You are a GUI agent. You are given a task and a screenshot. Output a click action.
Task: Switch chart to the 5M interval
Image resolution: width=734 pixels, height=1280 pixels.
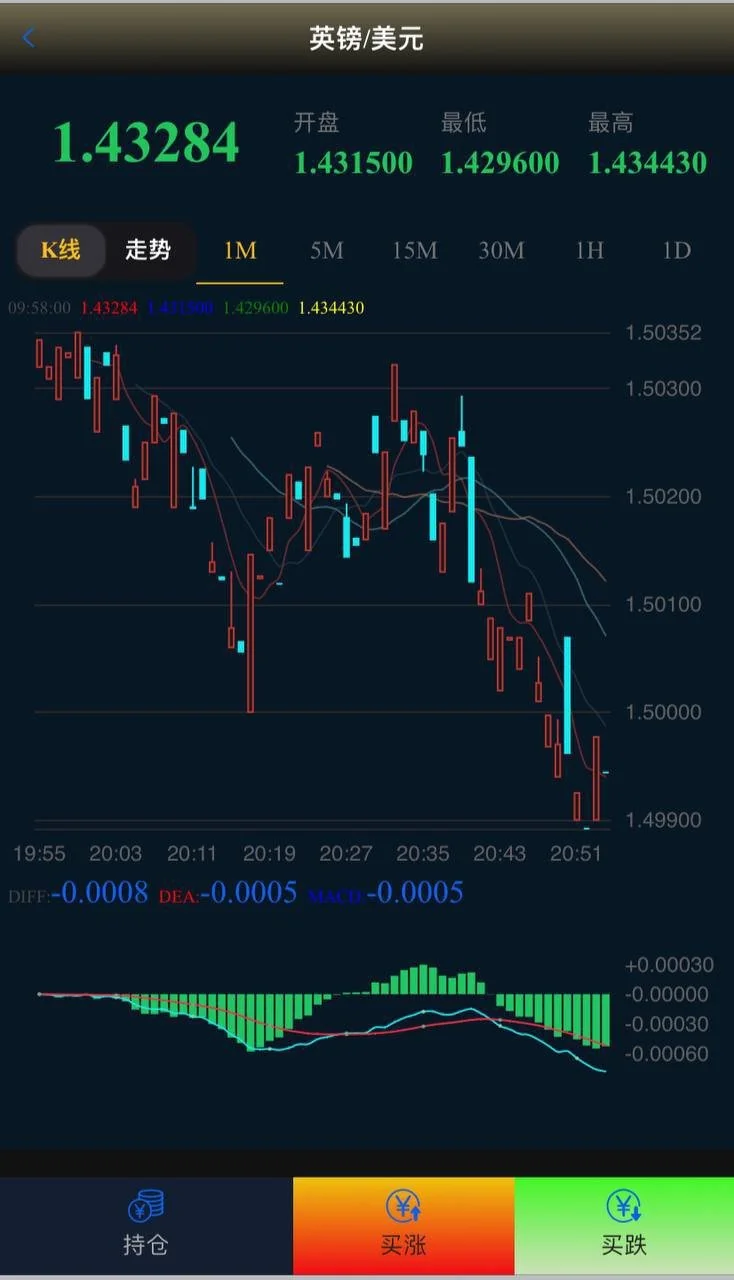pos(327,251)
